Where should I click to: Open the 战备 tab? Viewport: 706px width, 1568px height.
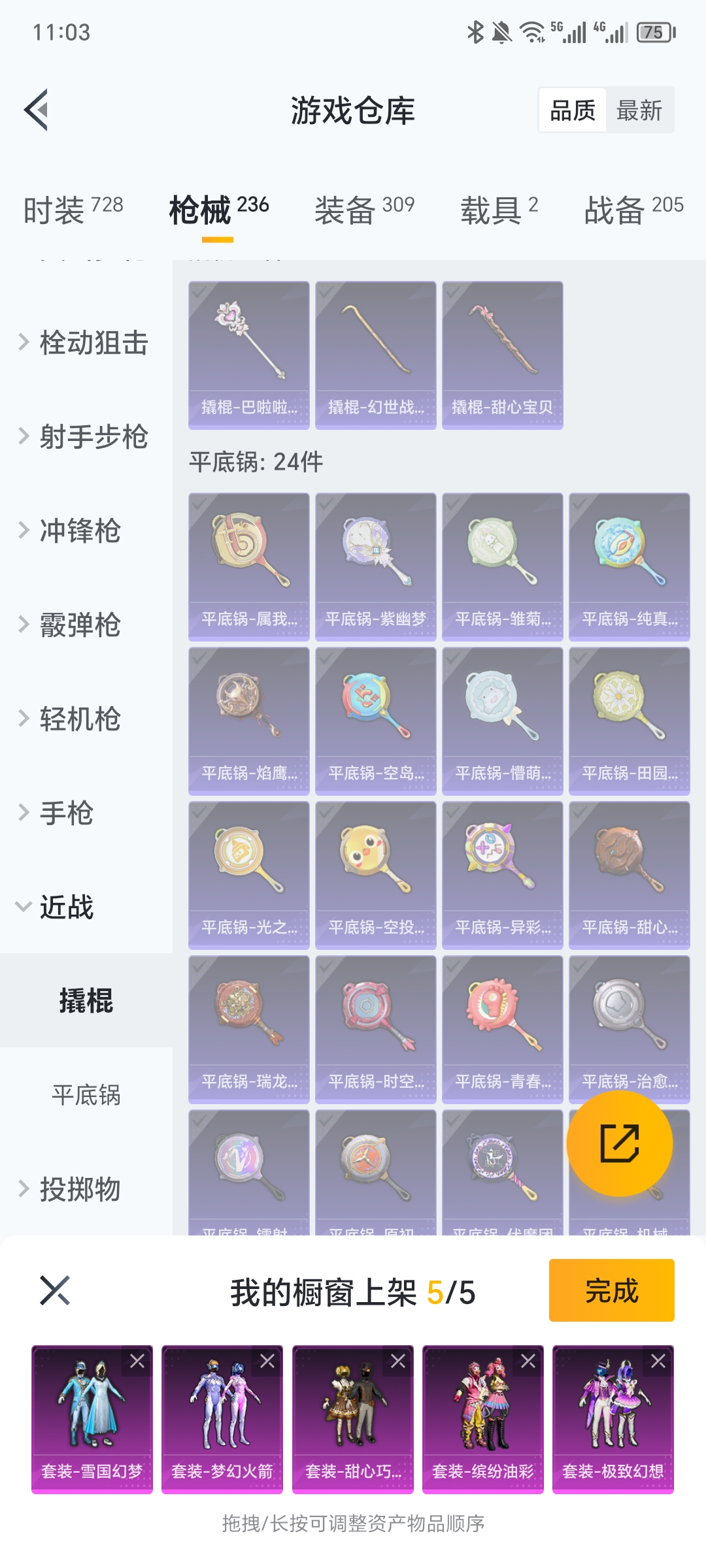coord(633,210)
